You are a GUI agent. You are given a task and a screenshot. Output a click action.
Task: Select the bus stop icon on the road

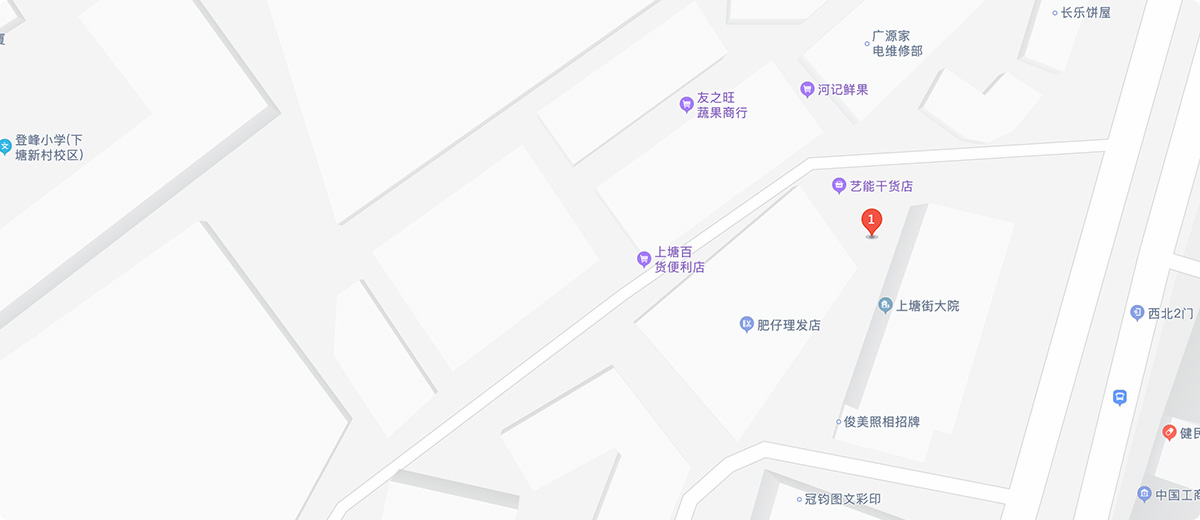pyautogui.click(x=1119, y=397)
